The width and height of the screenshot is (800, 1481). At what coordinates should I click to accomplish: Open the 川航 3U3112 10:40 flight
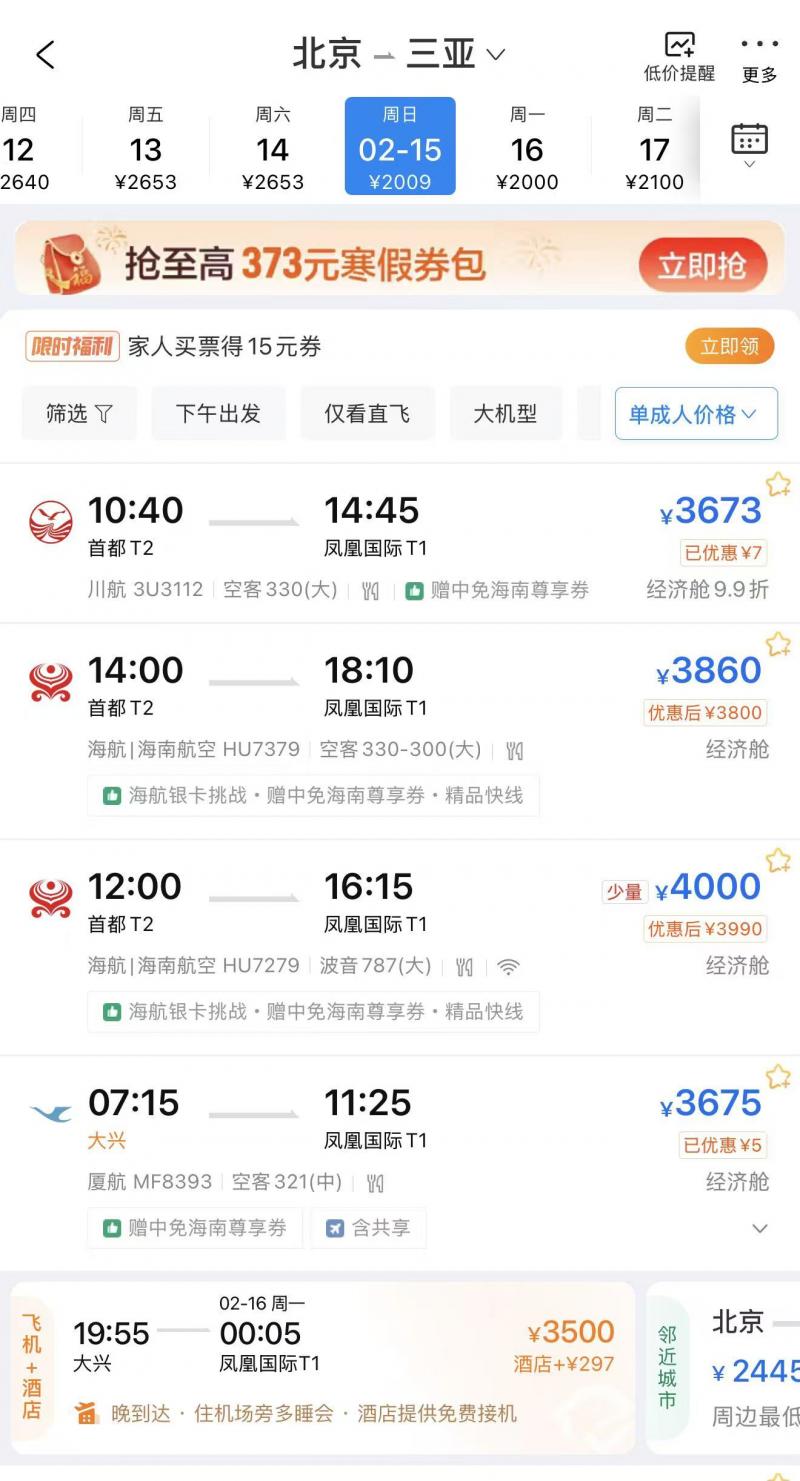(x=400, y=545)
